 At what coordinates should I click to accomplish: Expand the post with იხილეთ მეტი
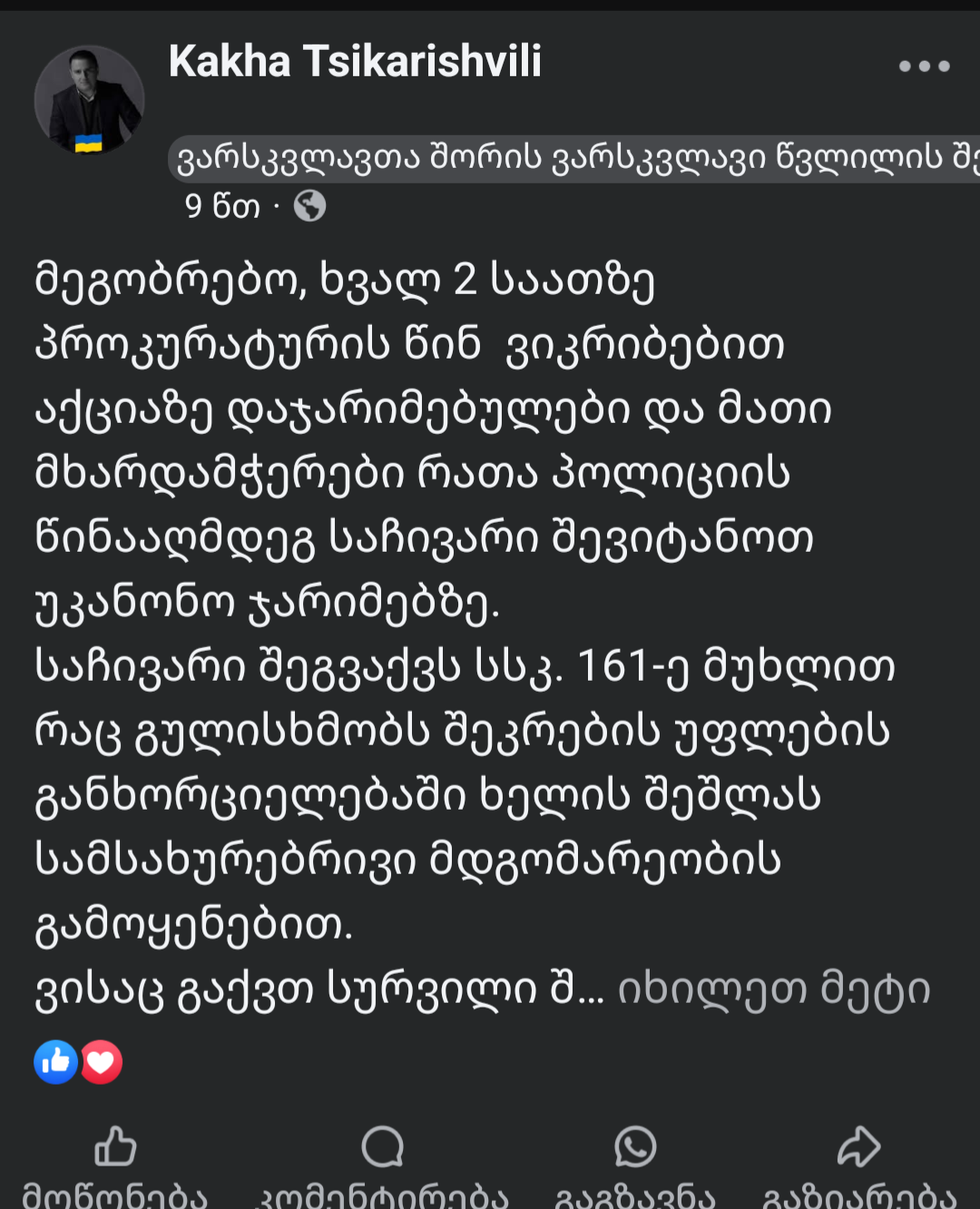pos(774,988)
